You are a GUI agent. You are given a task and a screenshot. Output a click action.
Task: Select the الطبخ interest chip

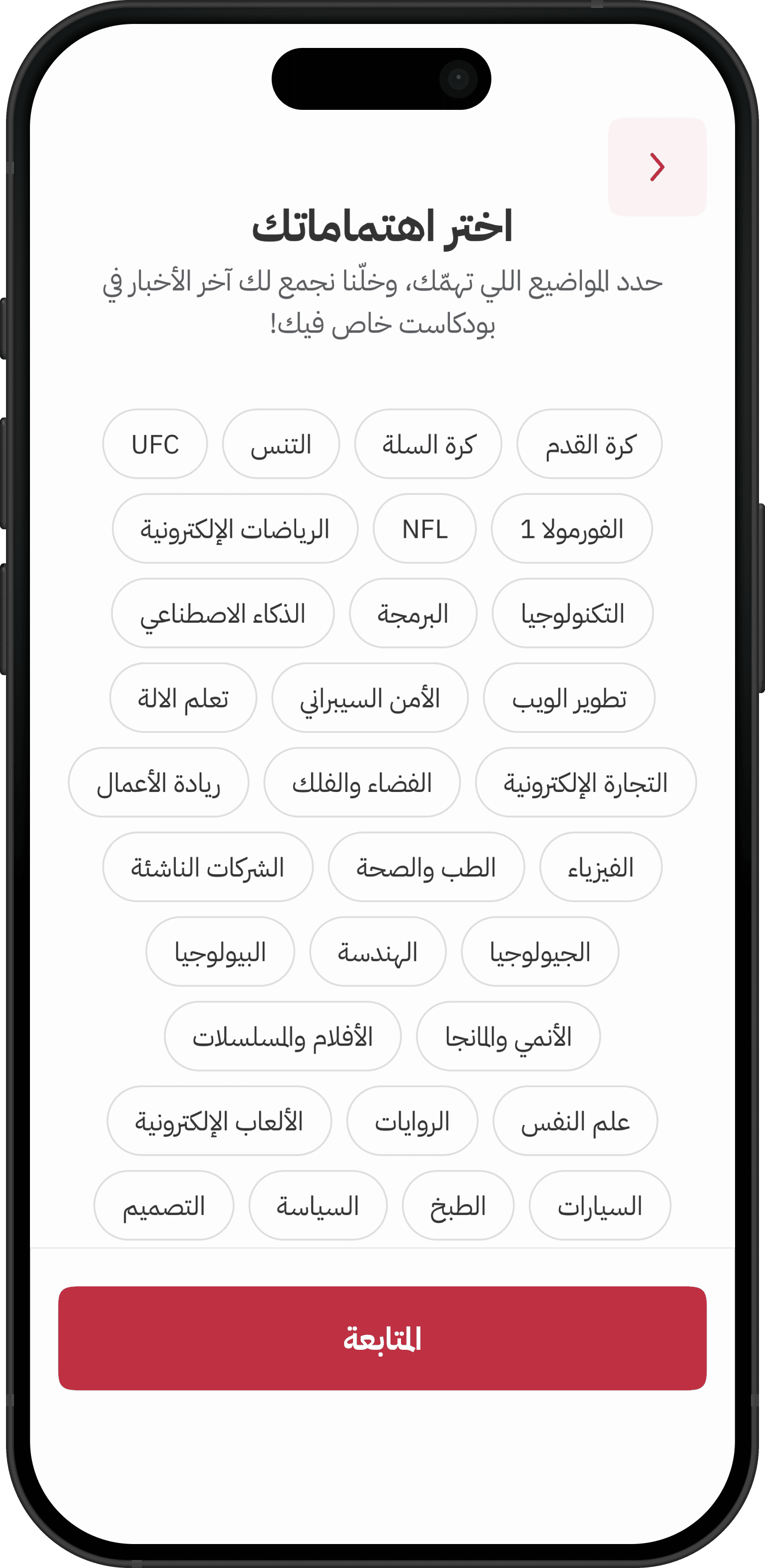(x=458, y=1205)
